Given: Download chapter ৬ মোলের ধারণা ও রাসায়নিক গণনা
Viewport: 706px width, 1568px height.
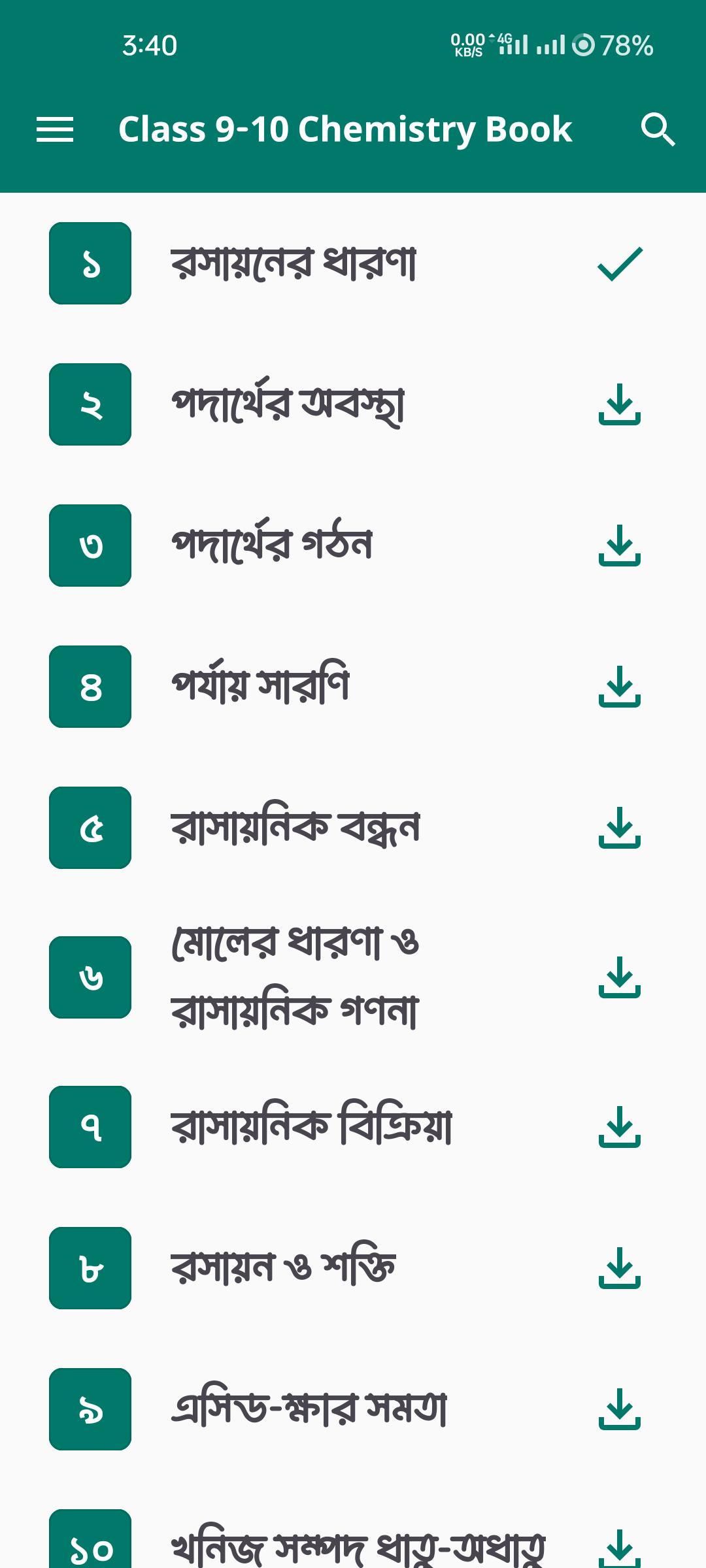Looking at the screenshot, I should 619,977.
